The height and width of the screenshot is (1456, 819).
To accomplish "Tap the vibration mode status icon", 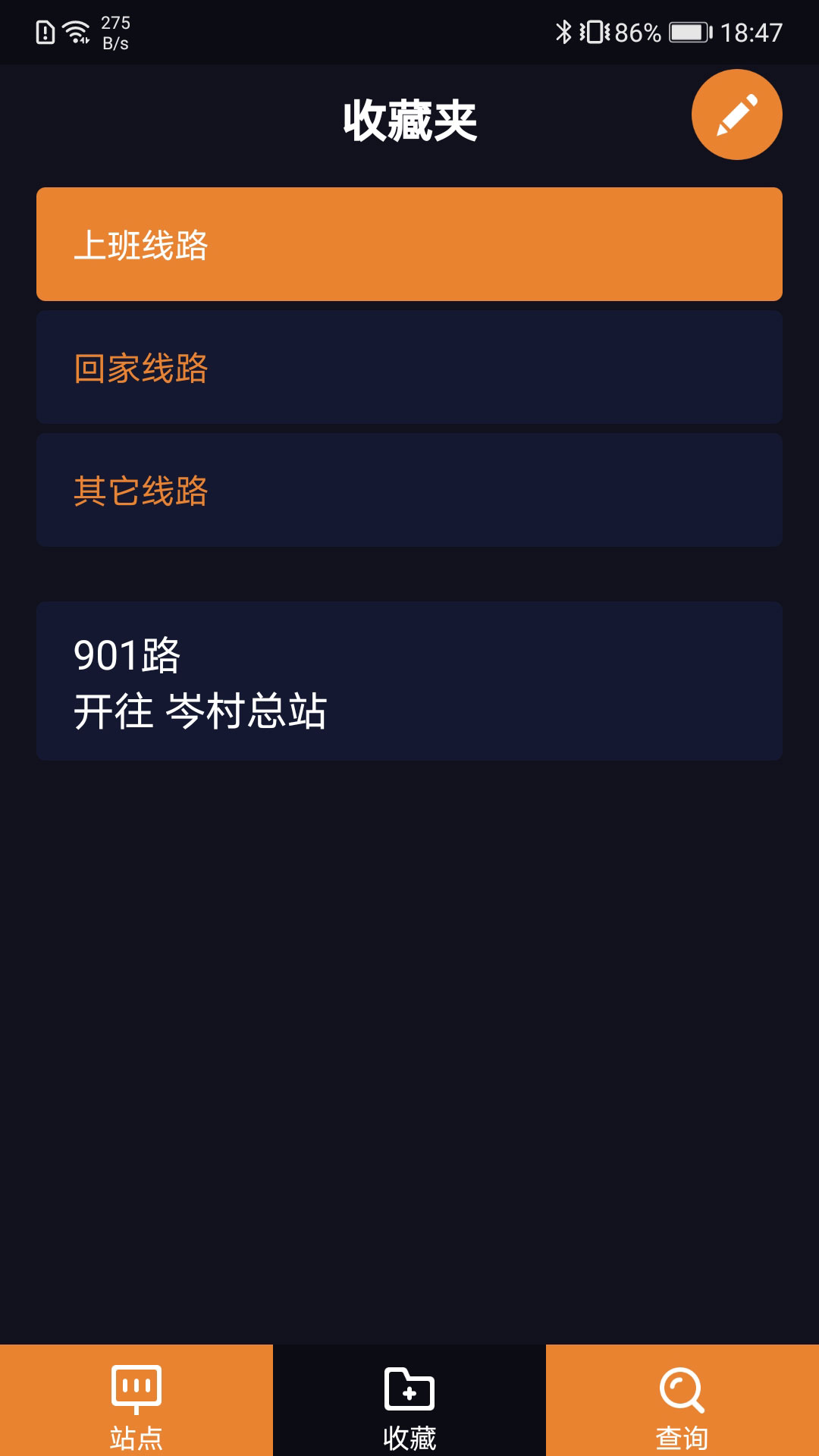I will point(593,32).
